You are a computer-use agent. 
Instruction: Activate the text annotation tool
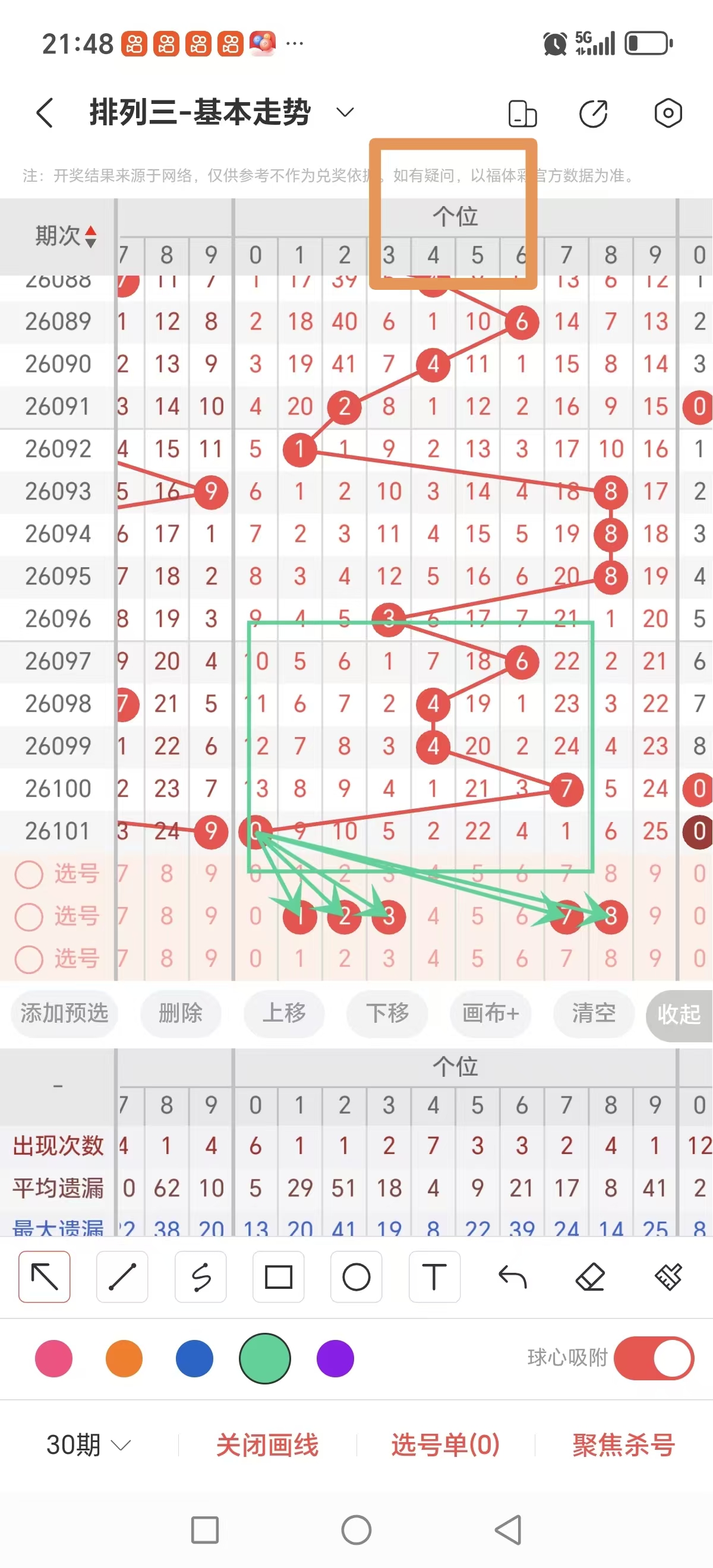[434, 1278]
